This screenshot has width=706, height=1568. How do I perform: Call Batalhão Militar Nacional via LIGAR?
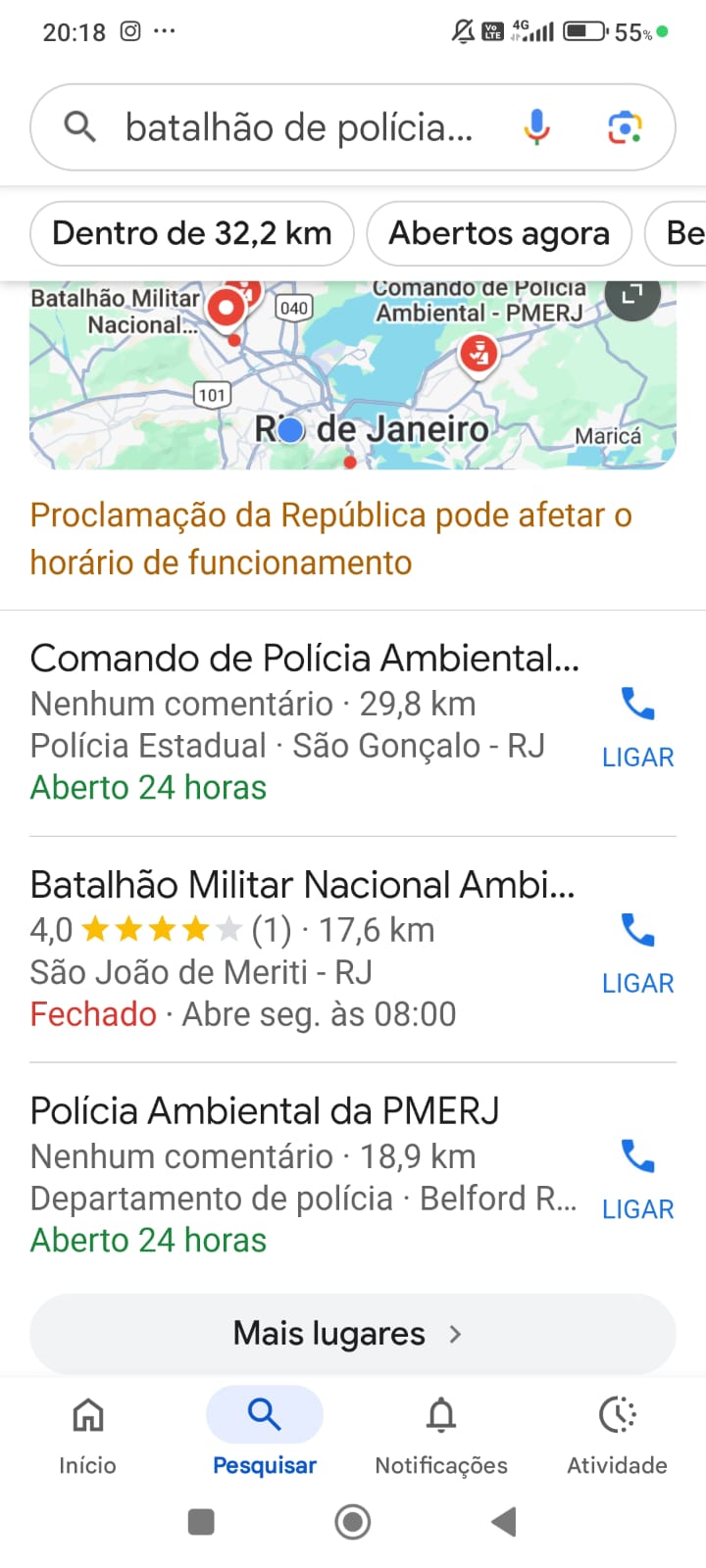(638, 954)
